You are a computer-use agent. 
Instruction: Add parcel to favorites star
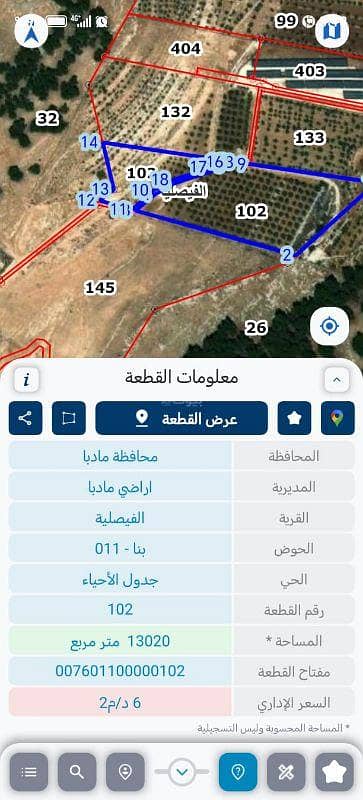295,418
